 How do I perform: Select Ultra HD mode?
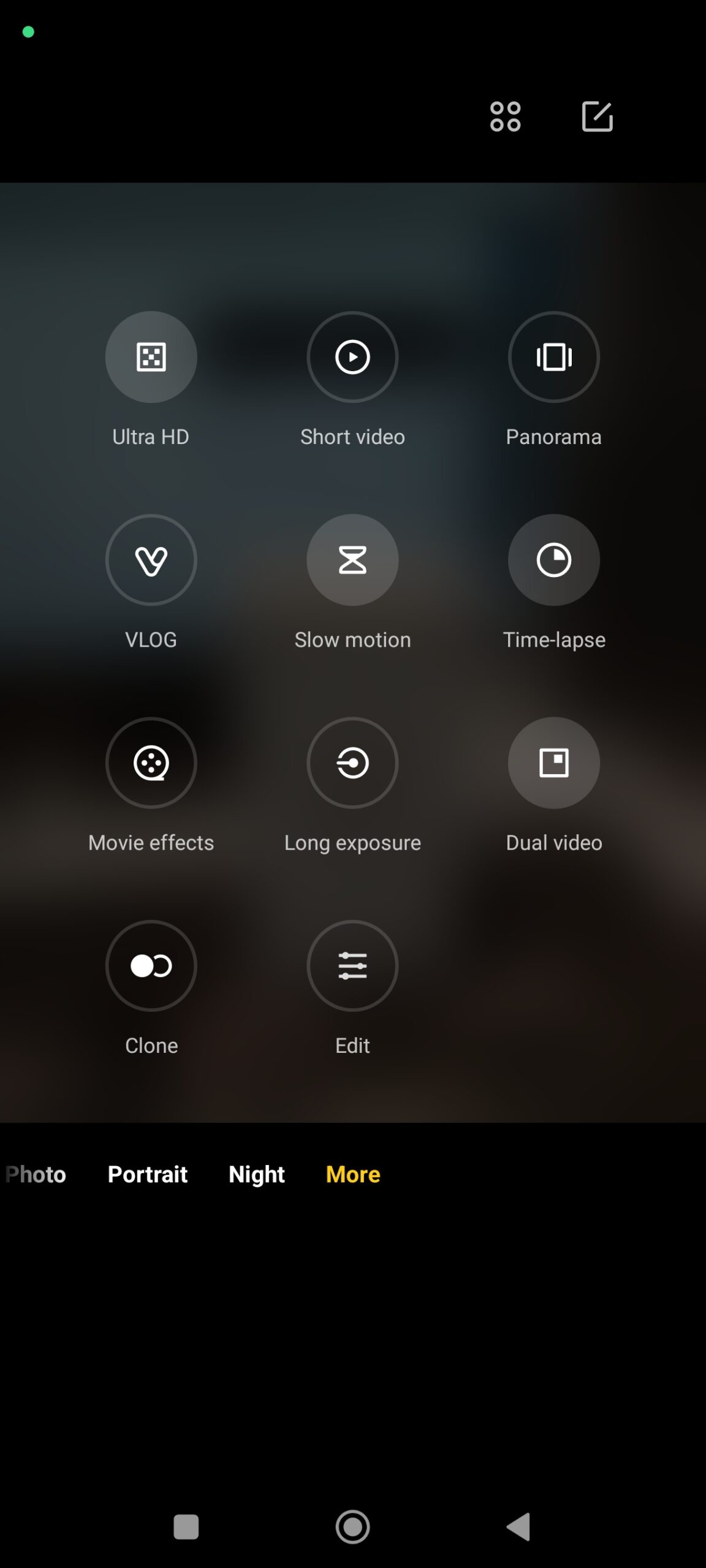[x=151, y=357]
